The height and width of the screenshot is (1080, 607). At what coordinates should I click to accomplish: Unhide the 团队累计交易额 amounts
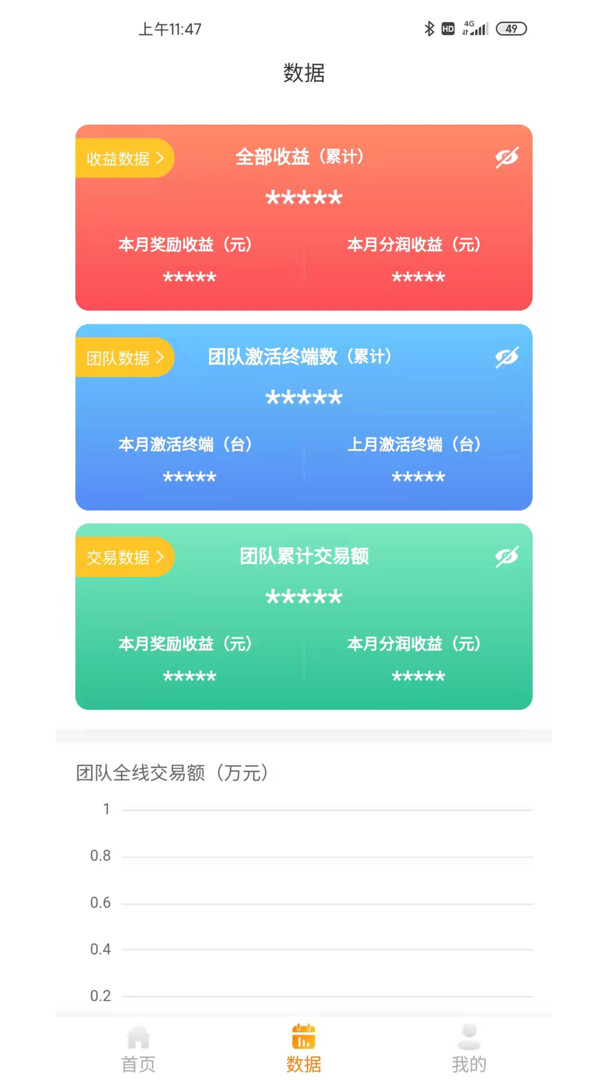[507, 557]
